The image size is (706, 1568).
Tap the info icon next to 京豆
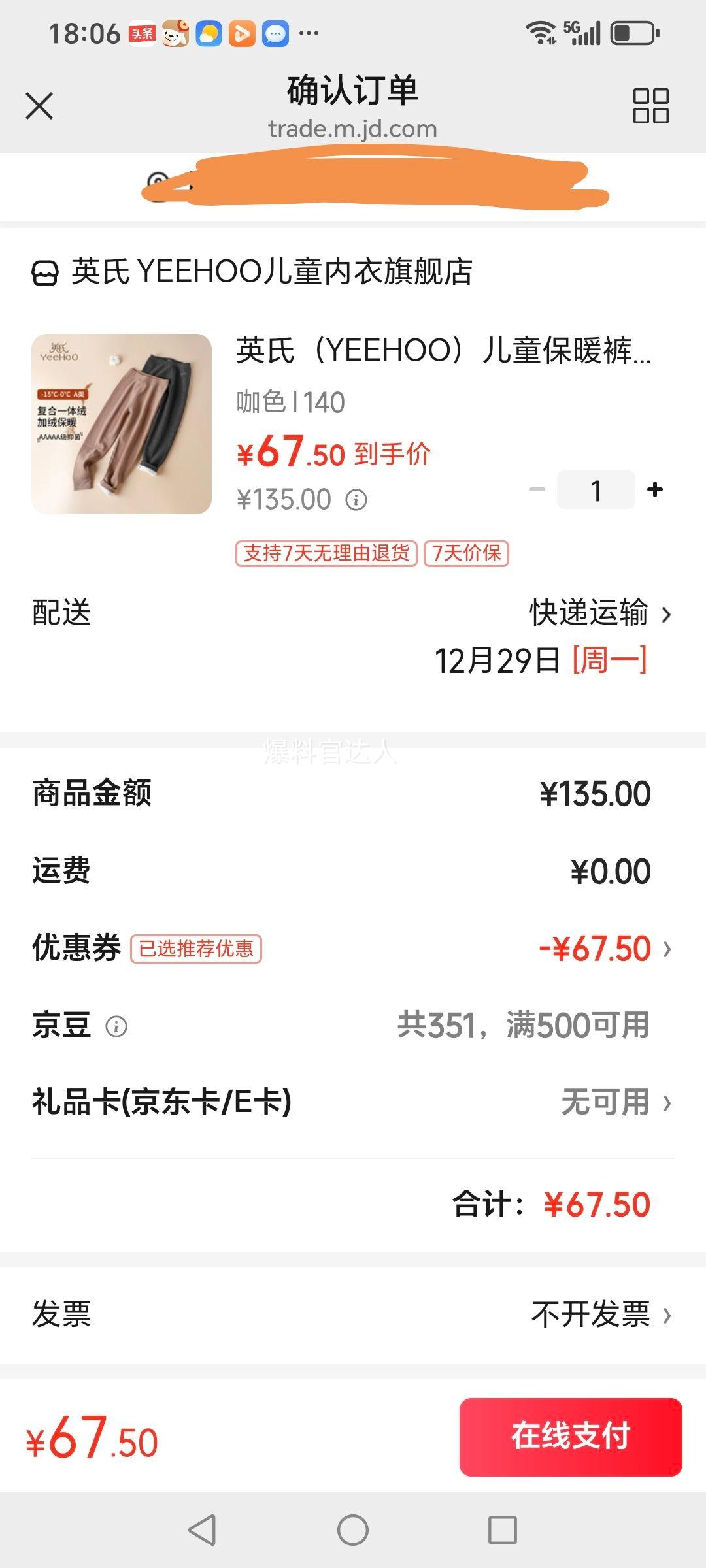[x=115, y=1026]
